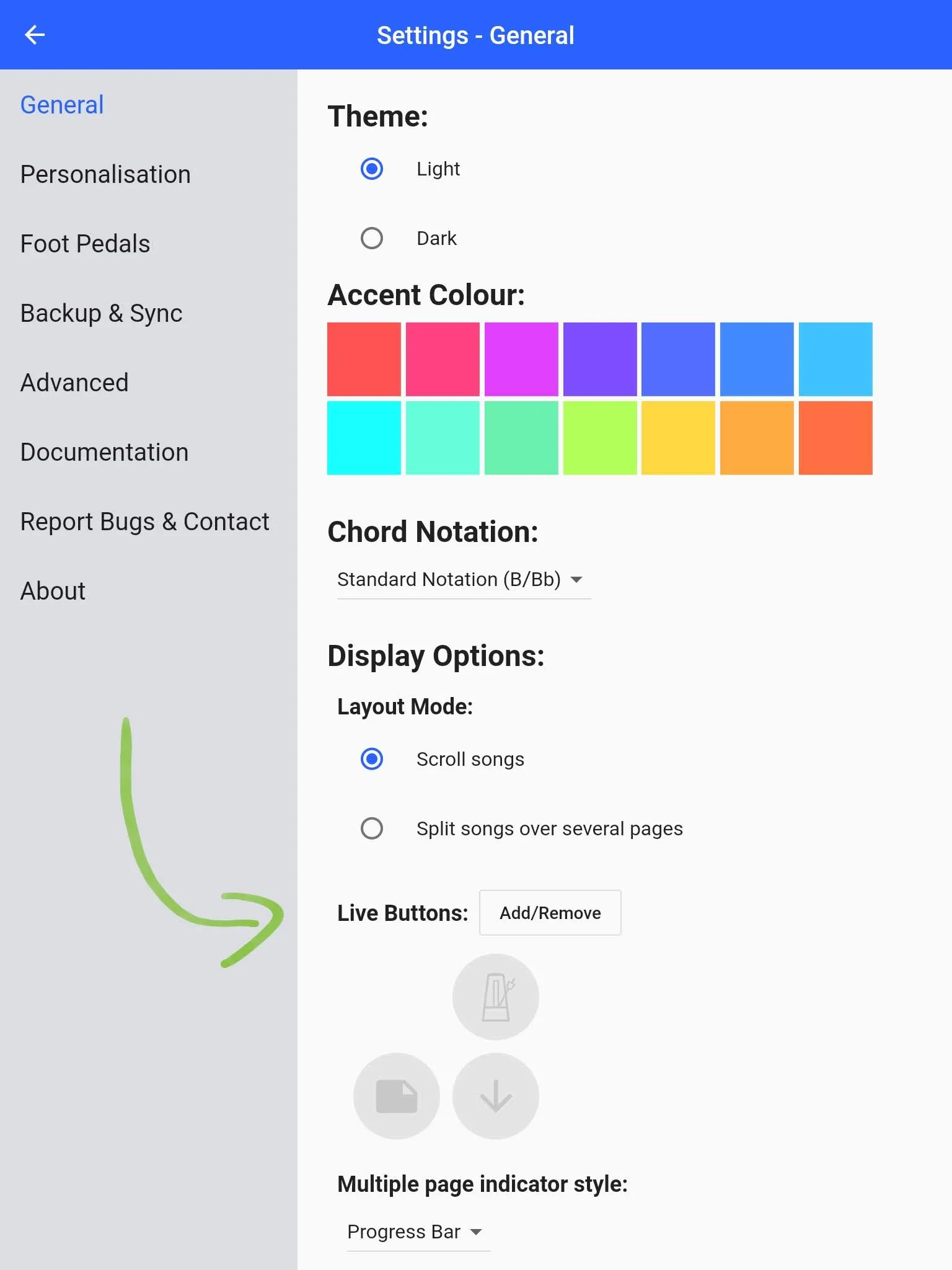Open the Chord Notation dropdown
Viewport: 952px width, 1270px height.
point(463,579)
